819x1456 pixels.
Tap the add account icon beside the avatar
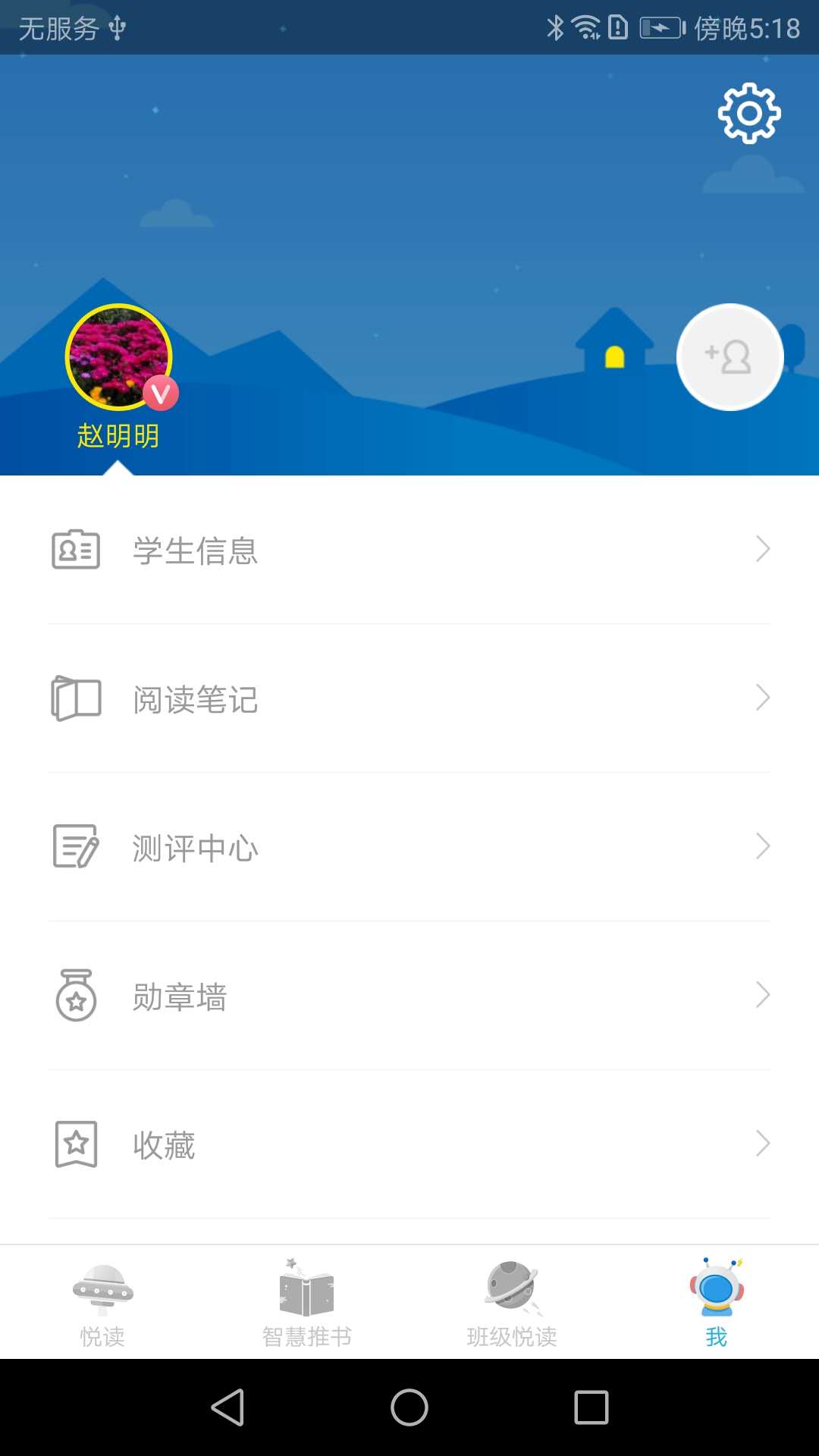pyautogui.click(x=730, y=356)
